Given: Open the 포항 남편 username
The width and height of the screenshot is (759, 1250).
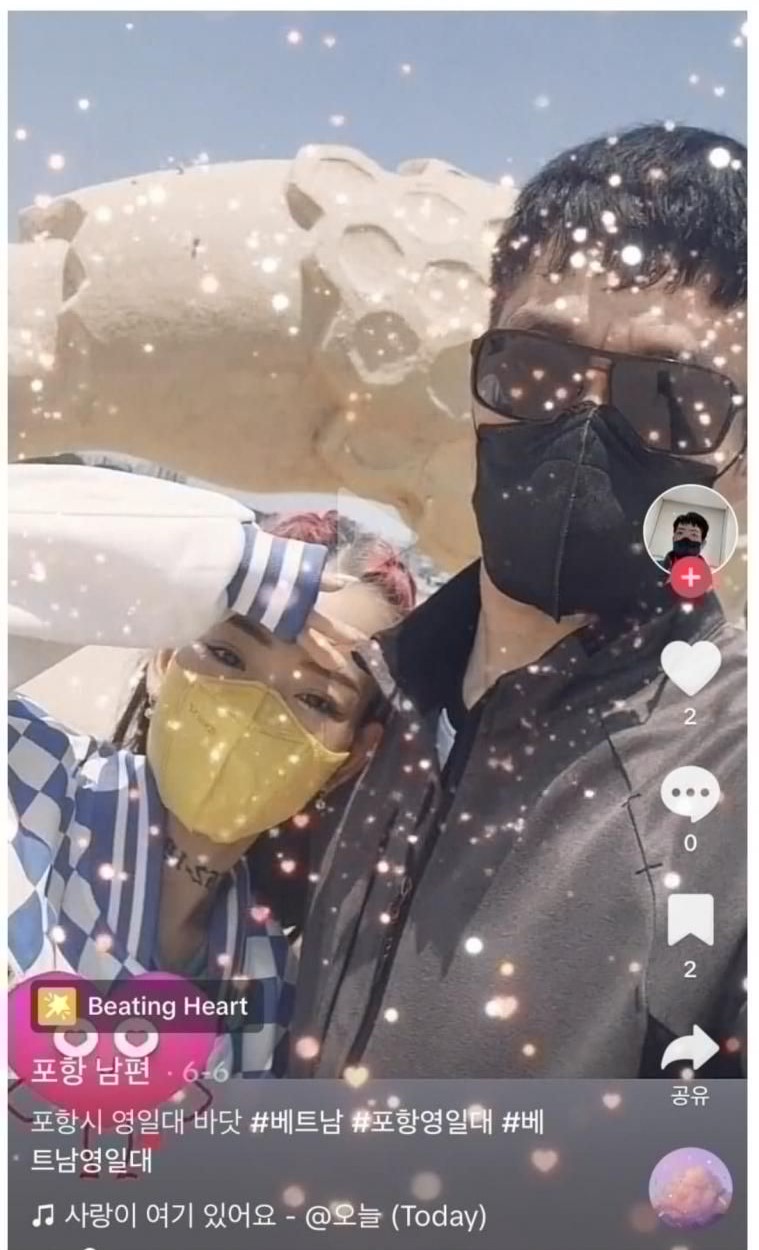Looking at the screenshot, I should pos(90,1072).
